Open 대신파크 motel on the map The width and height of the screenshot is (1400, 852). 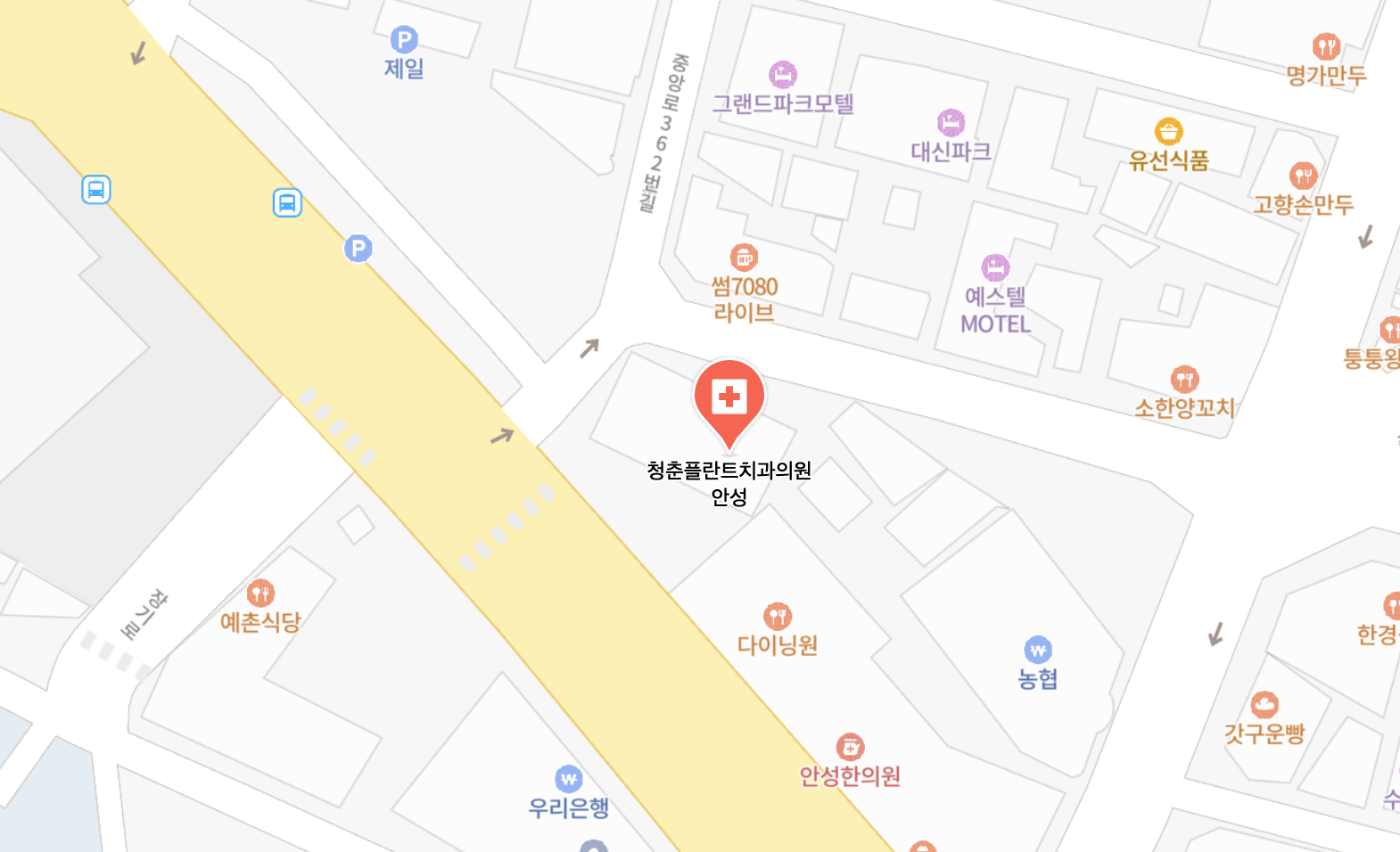[x=951, y=123]
